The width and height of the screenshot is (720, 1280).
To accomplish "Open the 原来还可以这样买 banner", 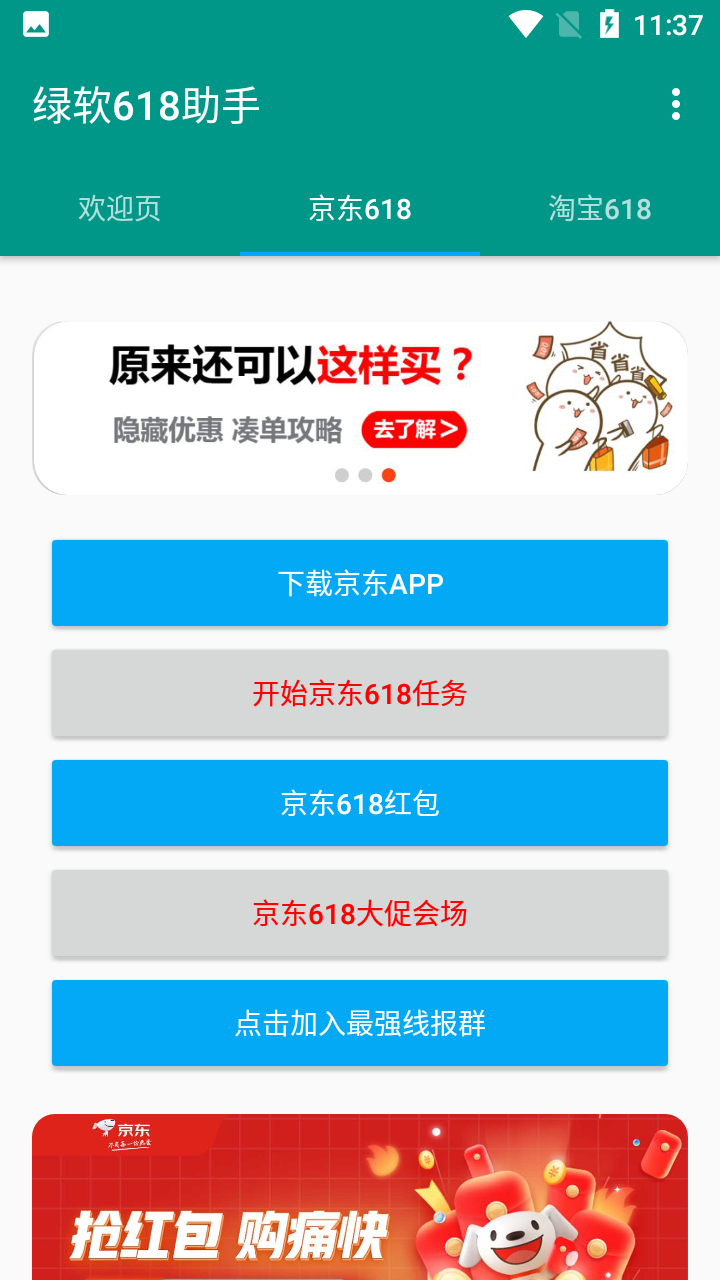I will 360,408.
